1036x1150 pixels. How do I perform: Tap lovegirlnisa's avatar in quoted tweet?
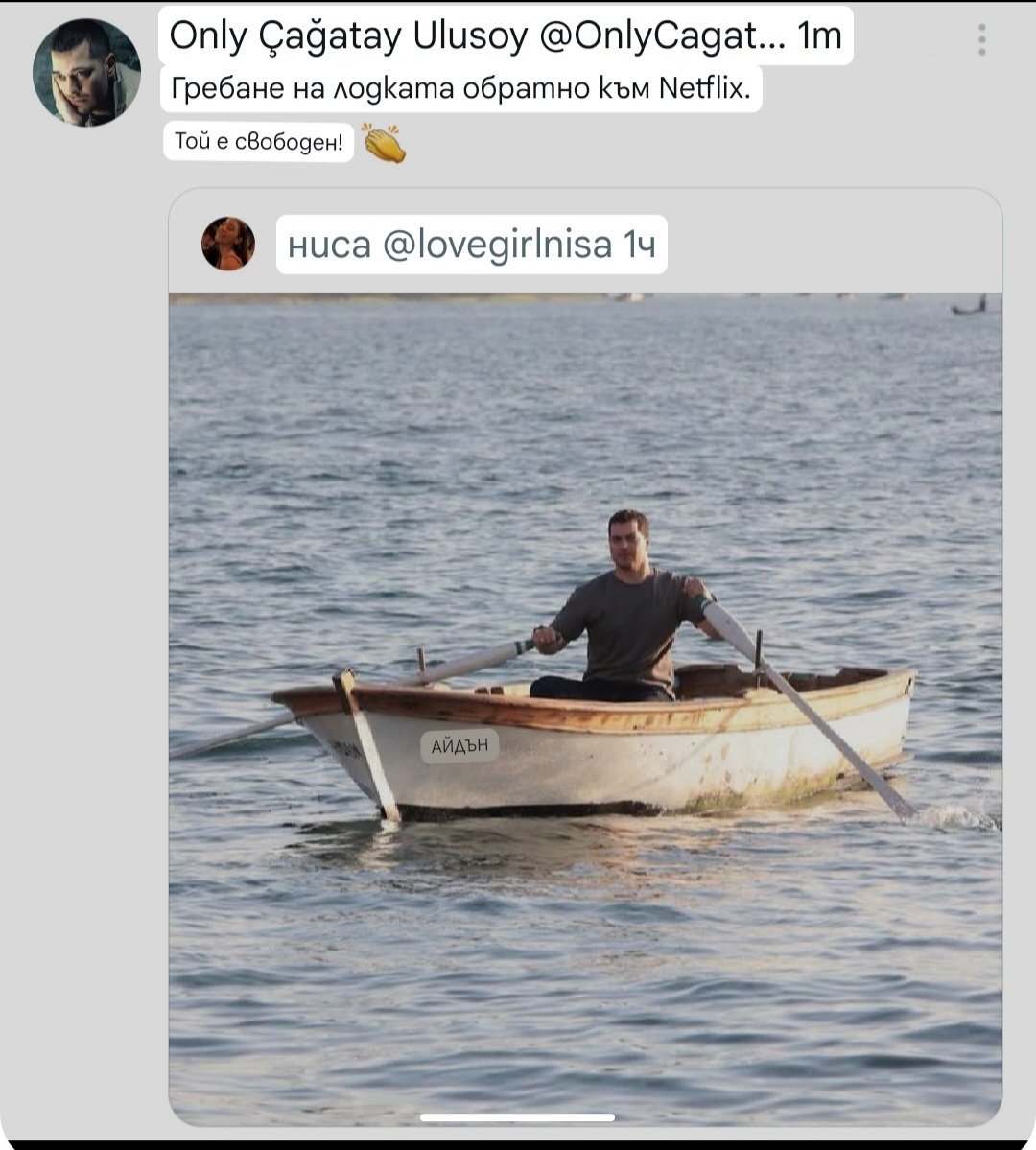pyautogui.click(x=228, y=244)
